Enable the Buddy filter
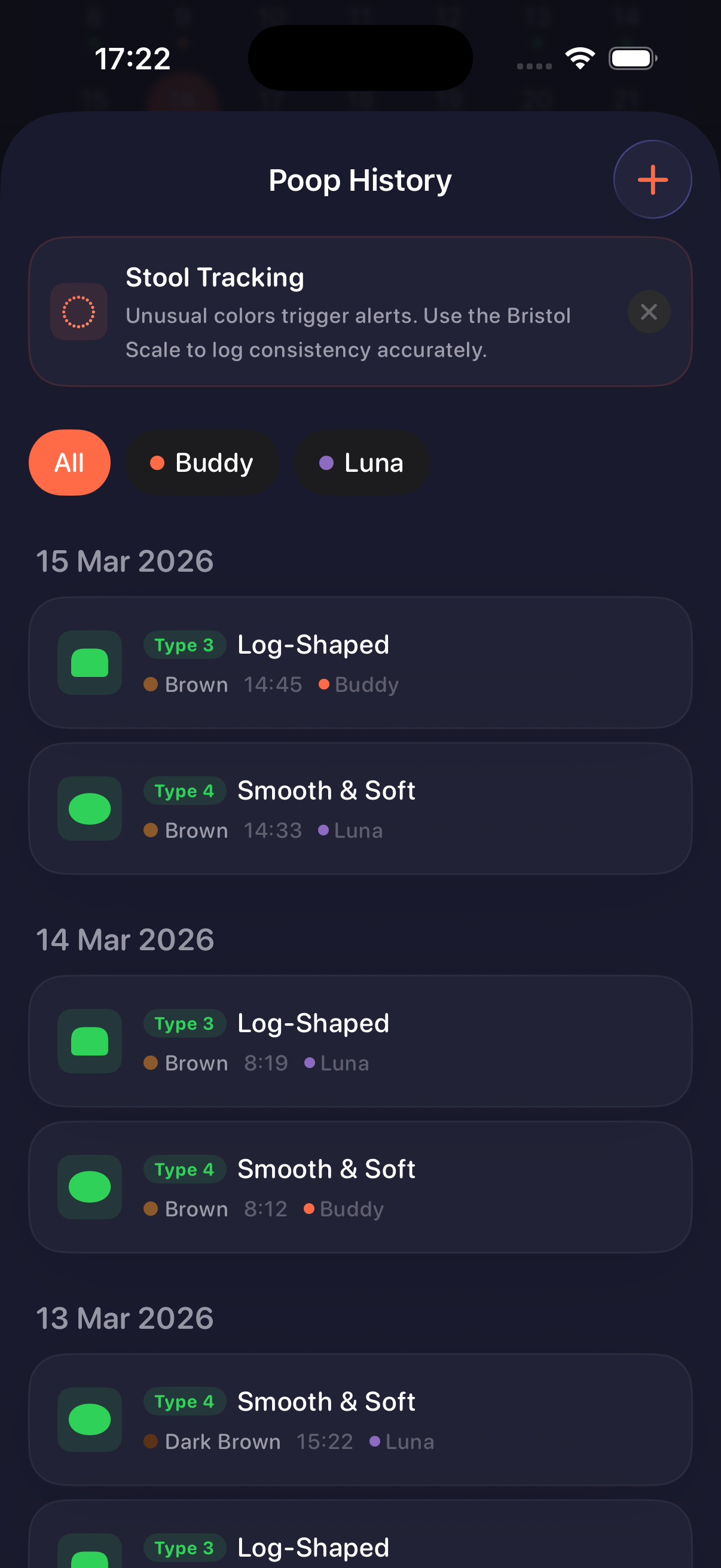The width and height of the screenshot is (721, 1568). tap(203, 463)
